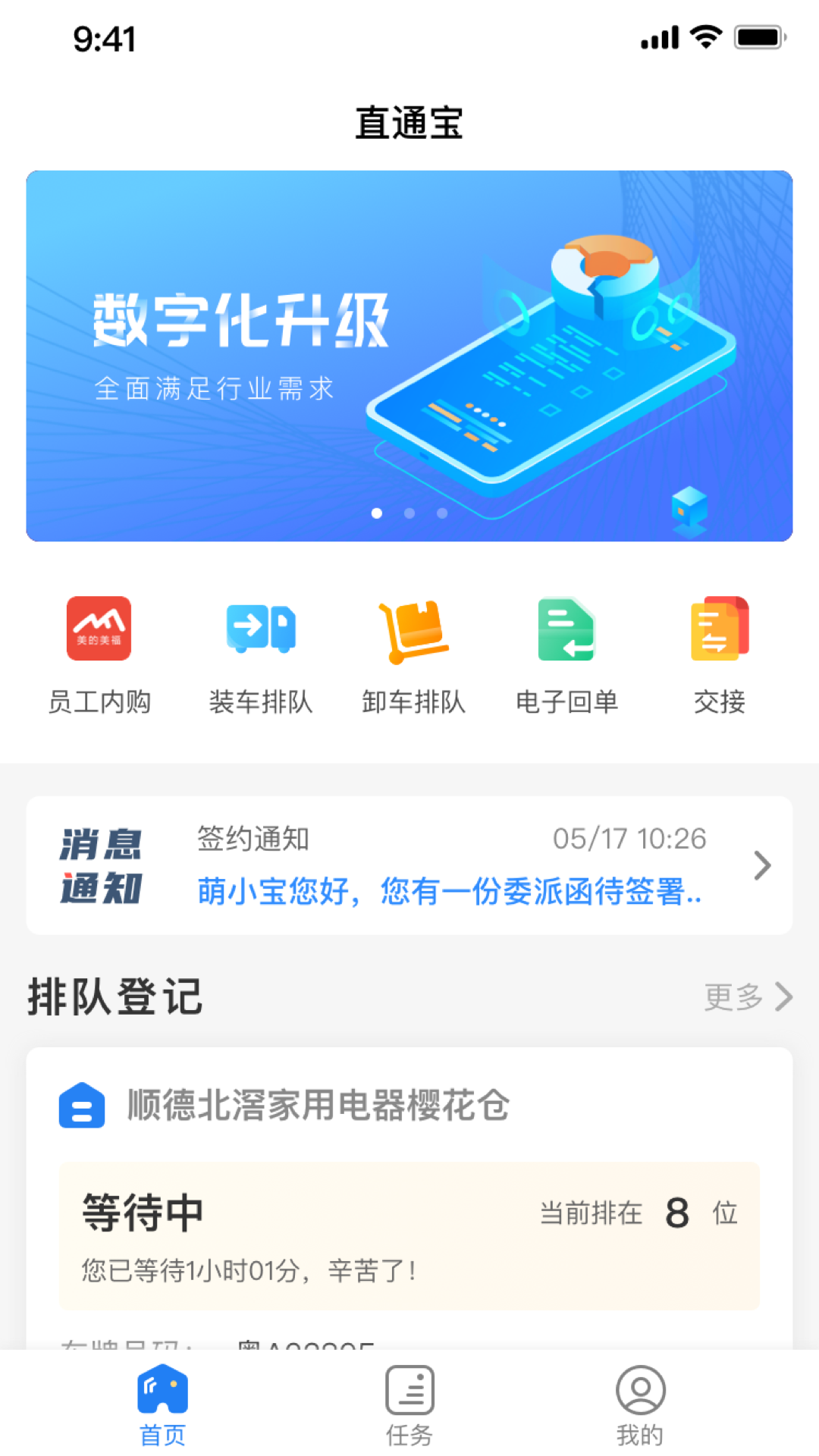This screenshot has width=819, height=1456.
Task: Open the 卸车排队 unloading queue icon
Action: click(414, 629)
